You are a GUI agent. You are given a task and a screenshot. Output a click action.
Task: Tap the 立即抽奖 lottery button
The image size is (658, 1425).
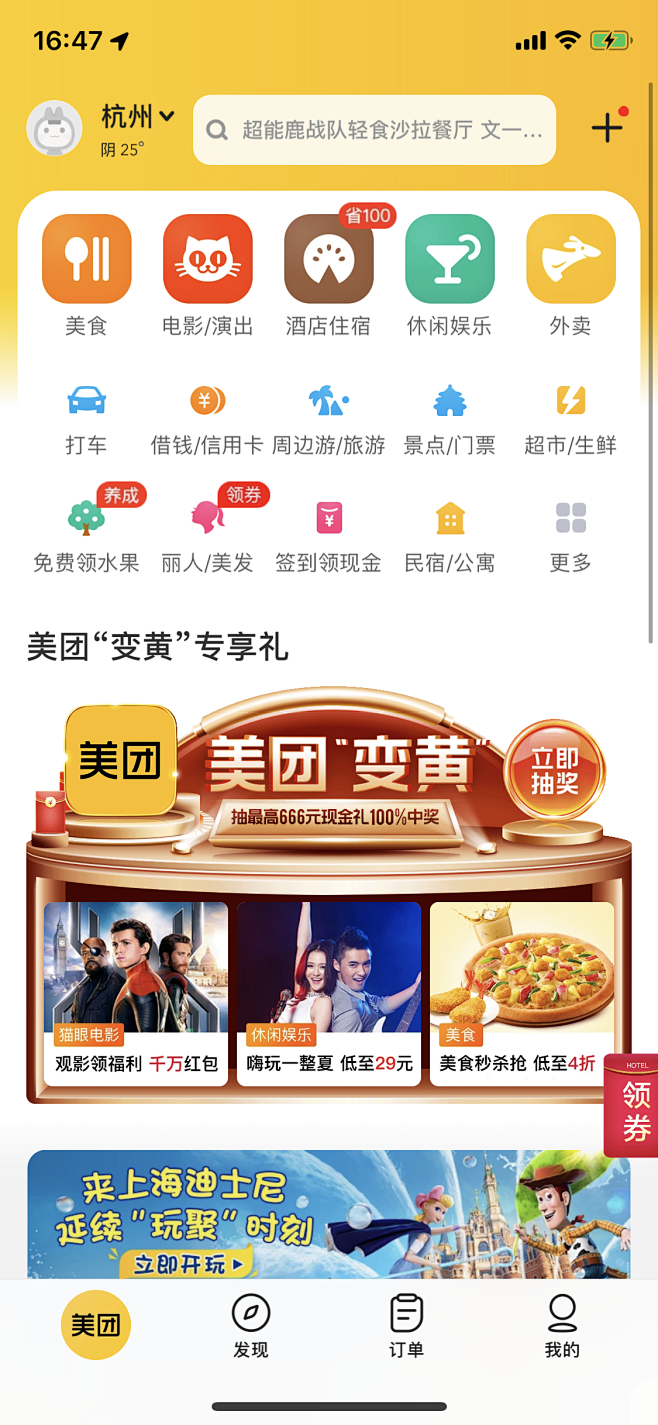click(x=555, y=771)
